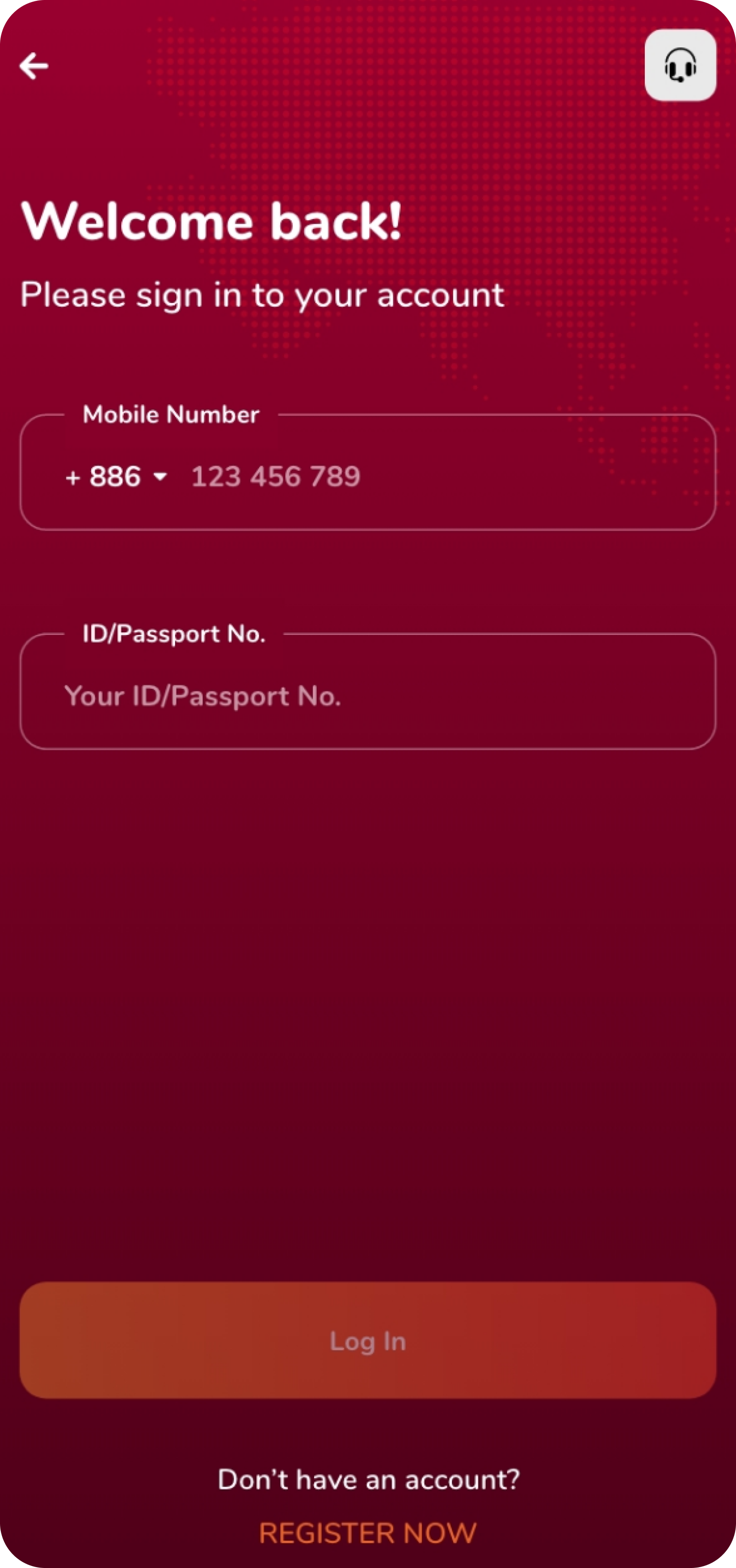736x1568 pixels.
Task: Go back using the arrow icon
Action: point(34,66)
